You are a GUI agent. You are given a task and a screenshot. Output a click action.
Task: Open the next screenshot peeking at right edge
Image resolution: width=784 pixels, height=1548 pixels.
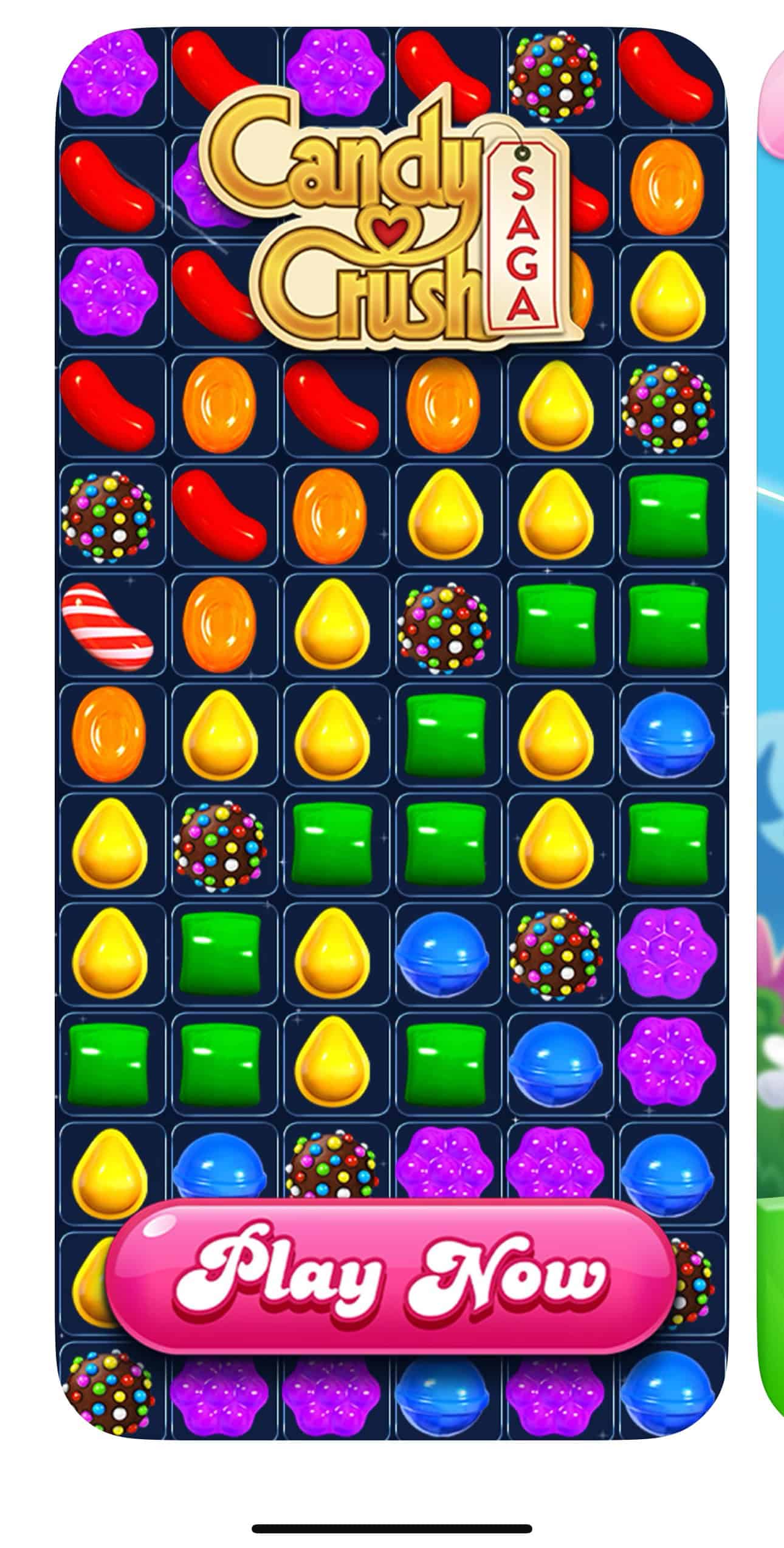coord(771,729)
